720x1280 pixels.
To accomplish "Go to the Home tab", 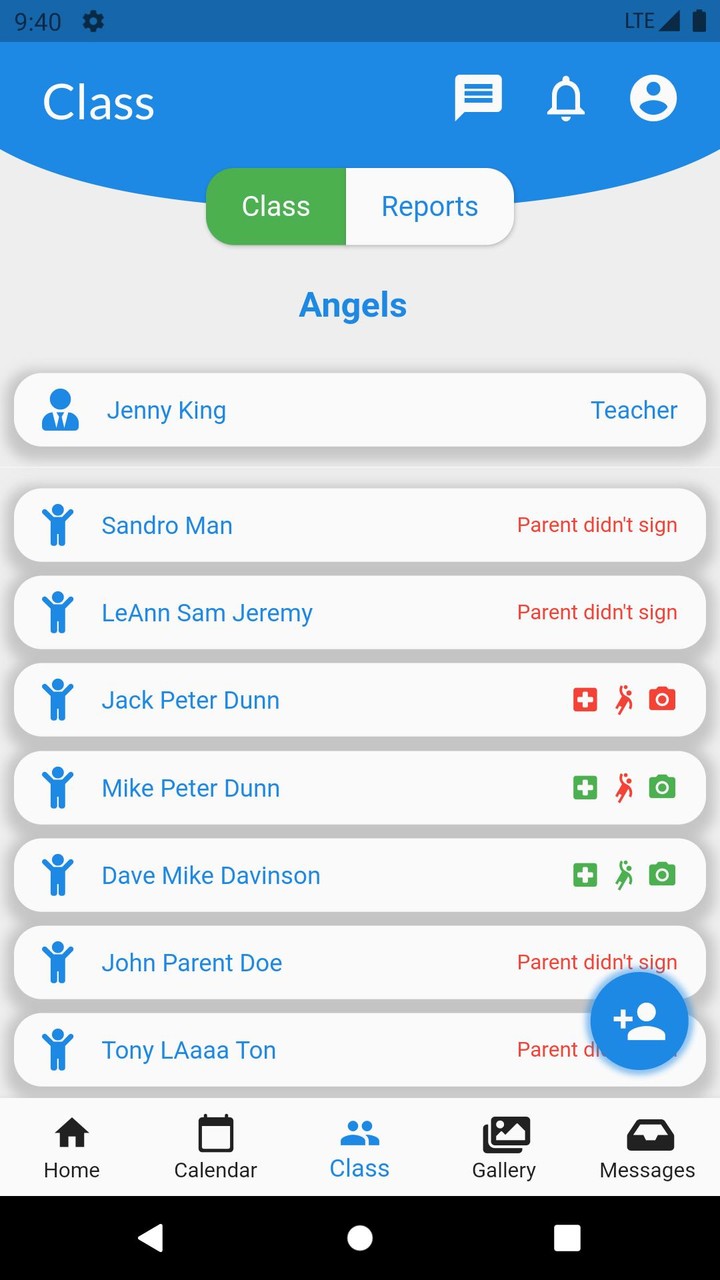I will (x=72, y=1148).
